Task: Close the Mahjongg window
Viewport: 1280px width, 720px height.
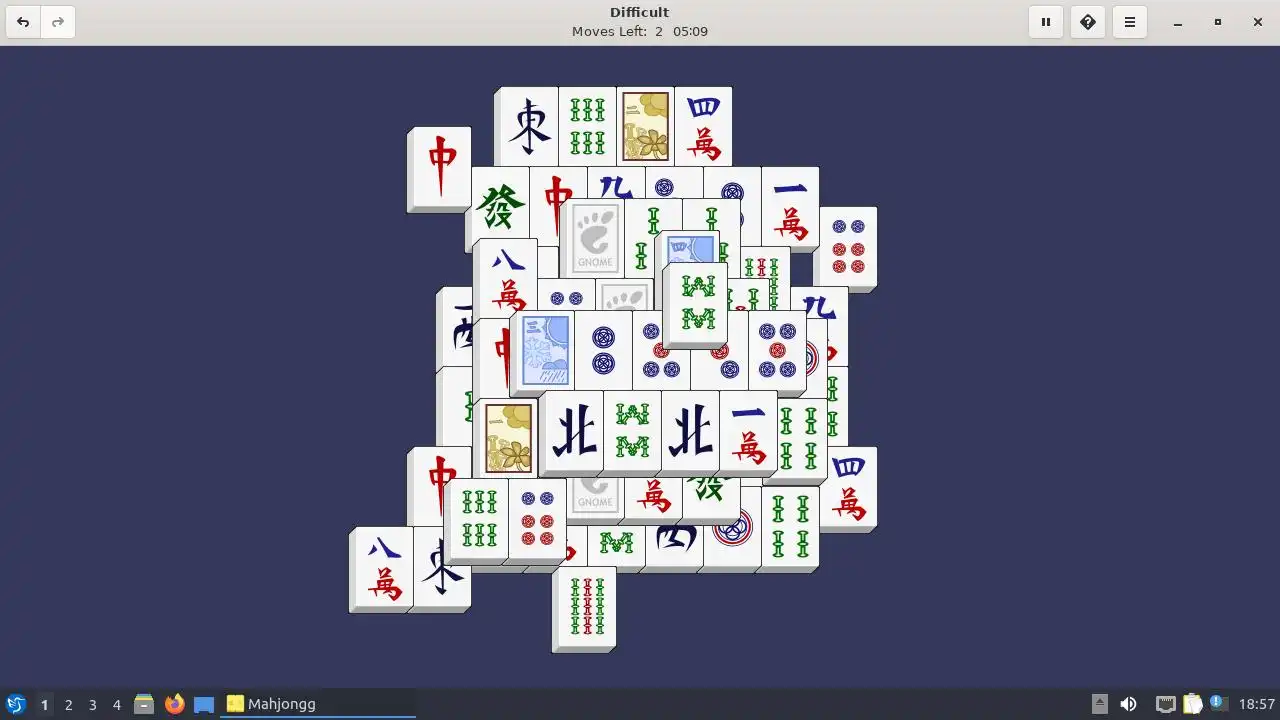Action: 1258,22
